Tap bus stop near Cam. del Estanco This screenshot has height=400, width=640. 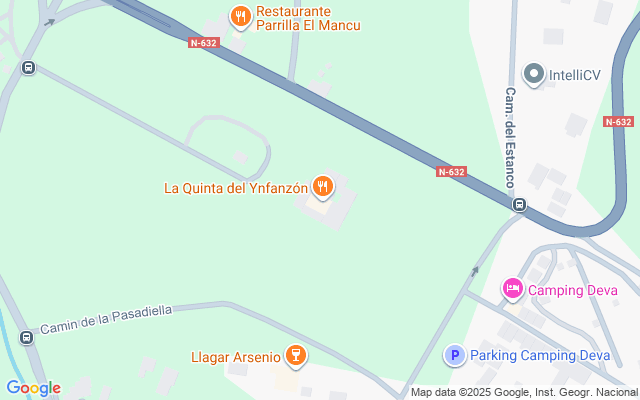pos(519,205)
